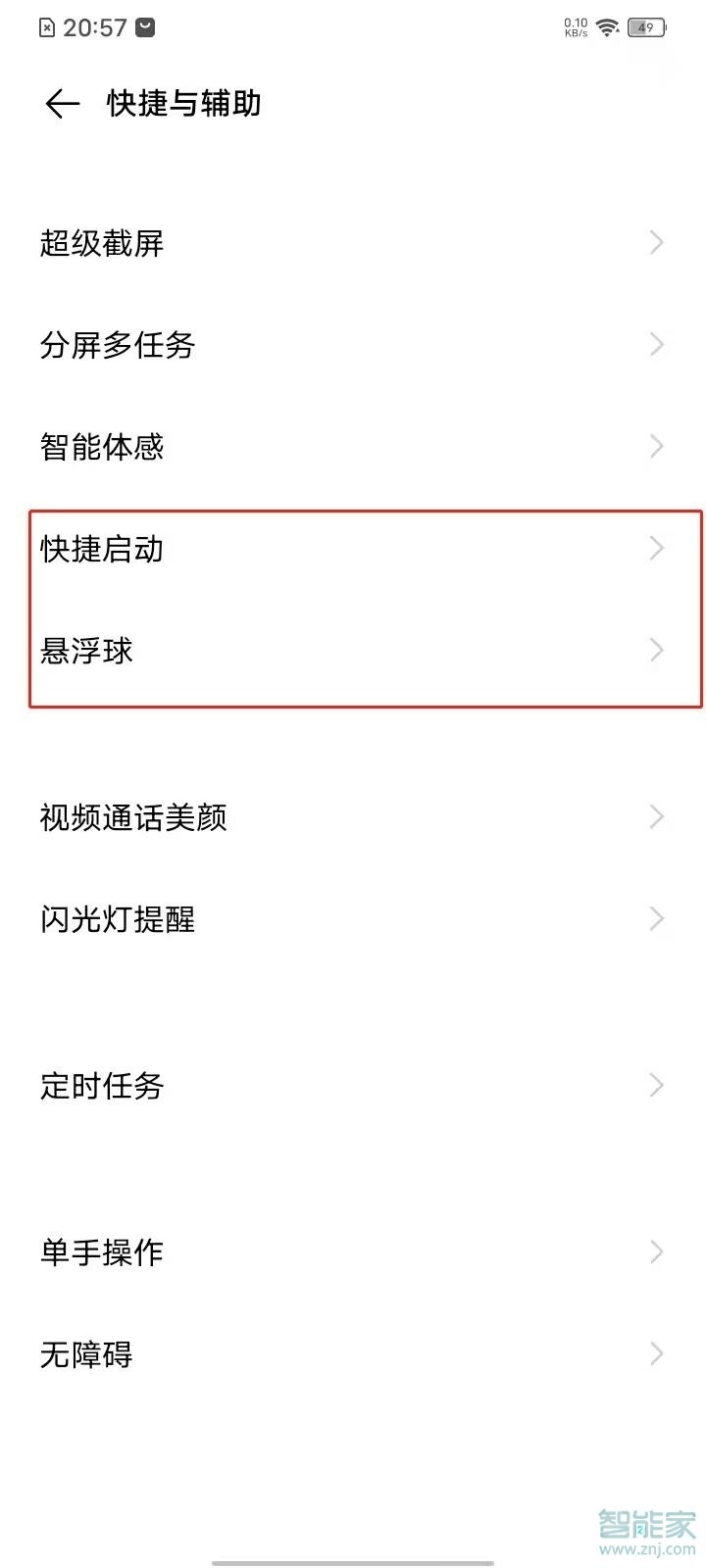Tap the screenshot icon at the top-left corner
This screenshot has height=1568, width=706.
(x=46, y=26)
